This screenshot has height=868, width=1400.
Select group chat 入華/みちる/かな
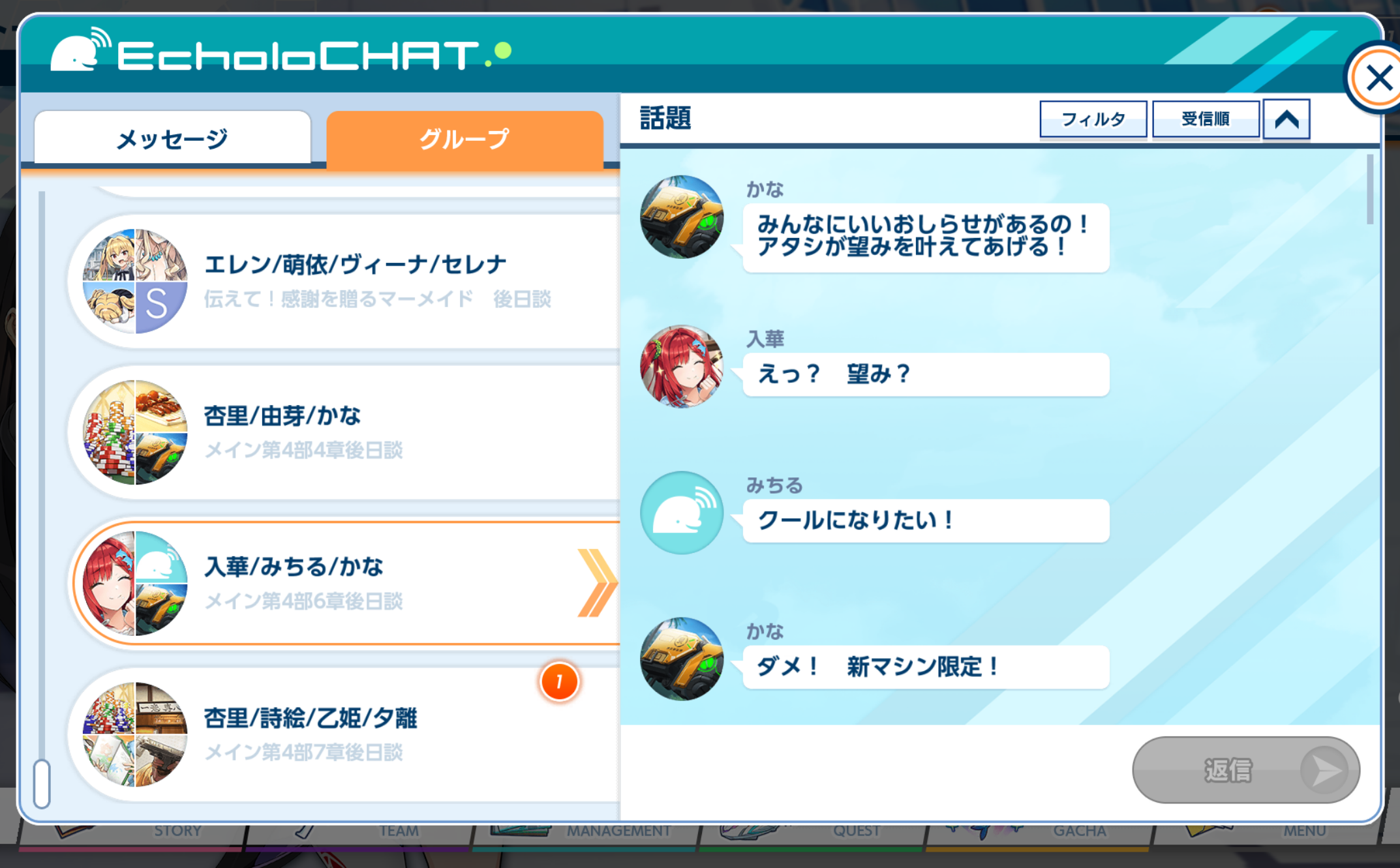(x=344, y=584)
